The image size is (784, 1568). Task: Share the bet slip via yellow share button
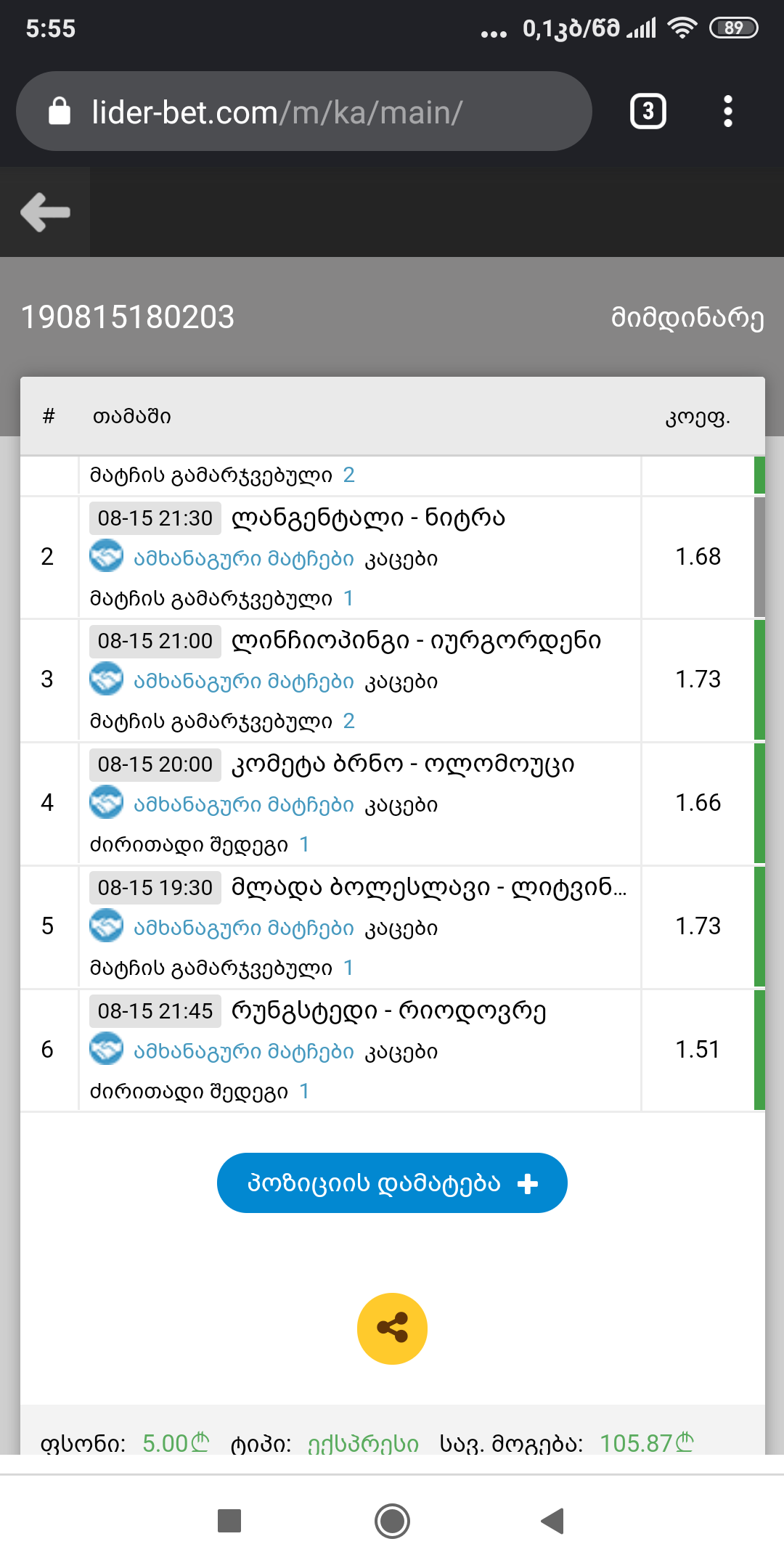[x=392, y=1328]
